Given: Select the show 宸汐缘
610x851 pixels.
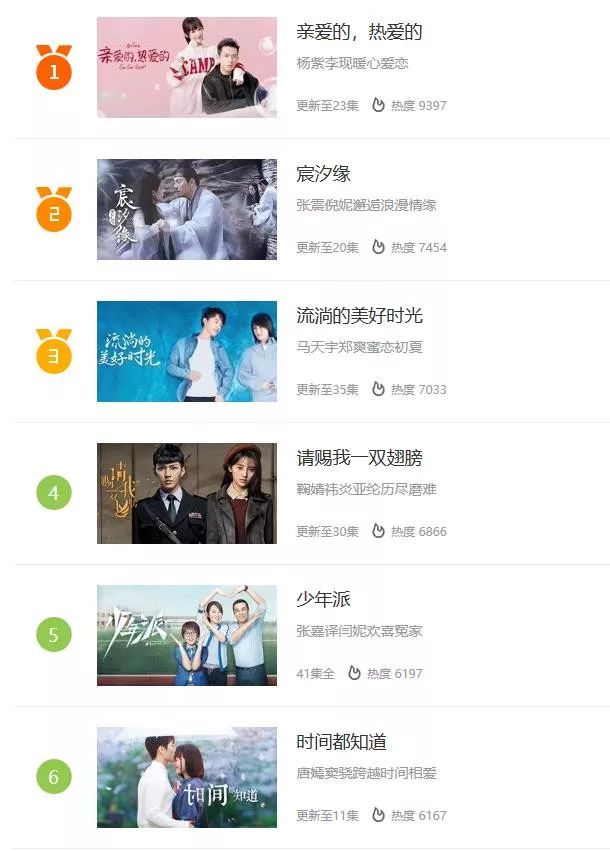Looking at the screenshot, I should [324, 174].
